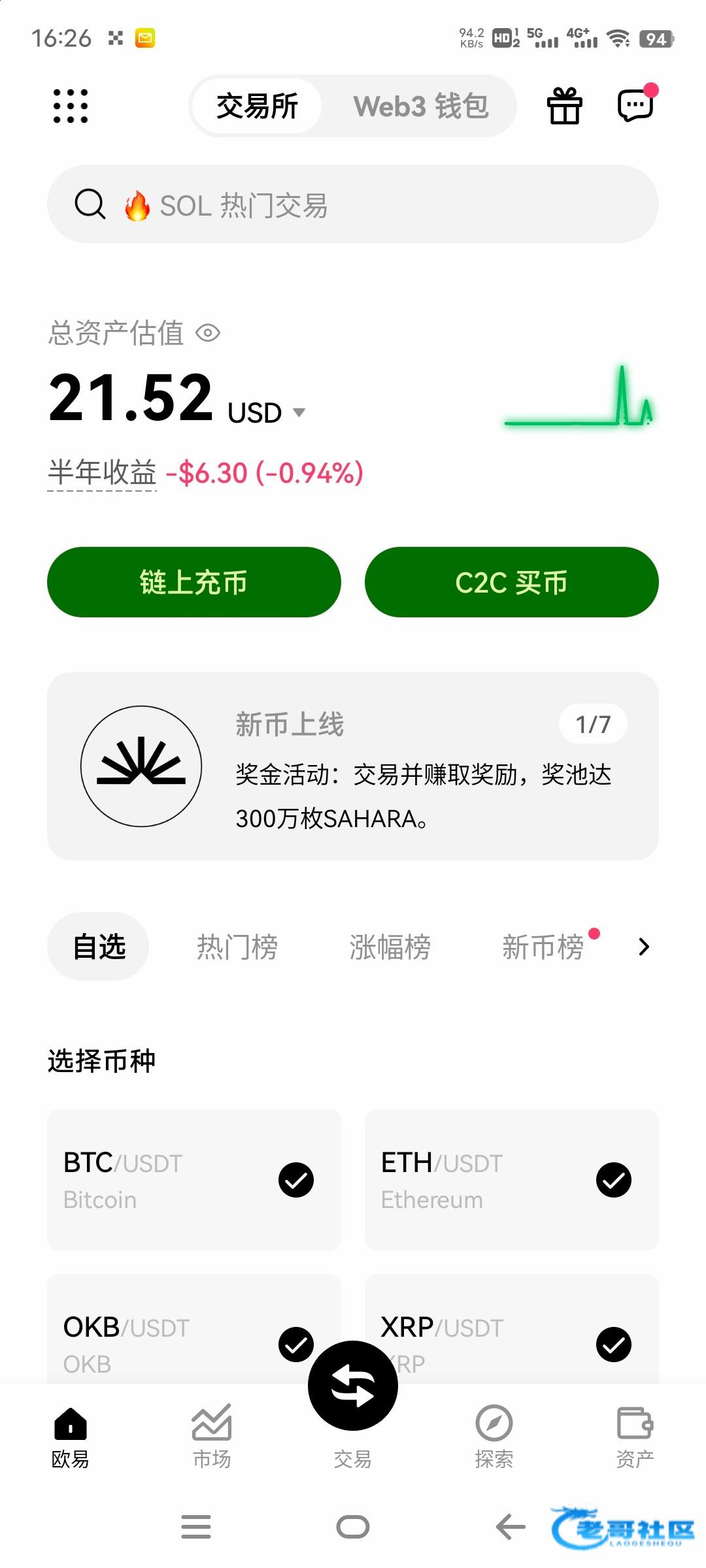Switch to the 涨幅榜 tab
706x1568 pixels.
[x=390, y=947]
